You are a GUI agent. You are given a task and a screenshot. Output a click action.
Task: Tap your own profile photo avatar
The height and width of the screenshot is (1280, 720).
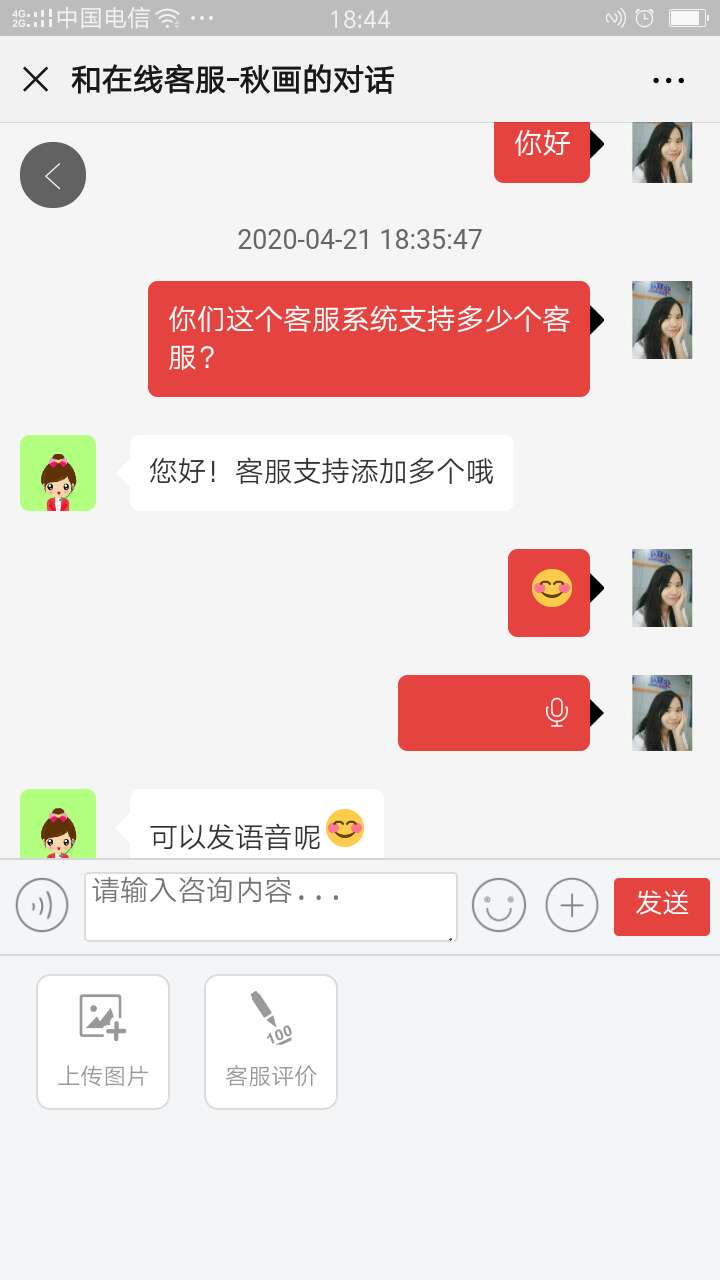pos(661,320)
